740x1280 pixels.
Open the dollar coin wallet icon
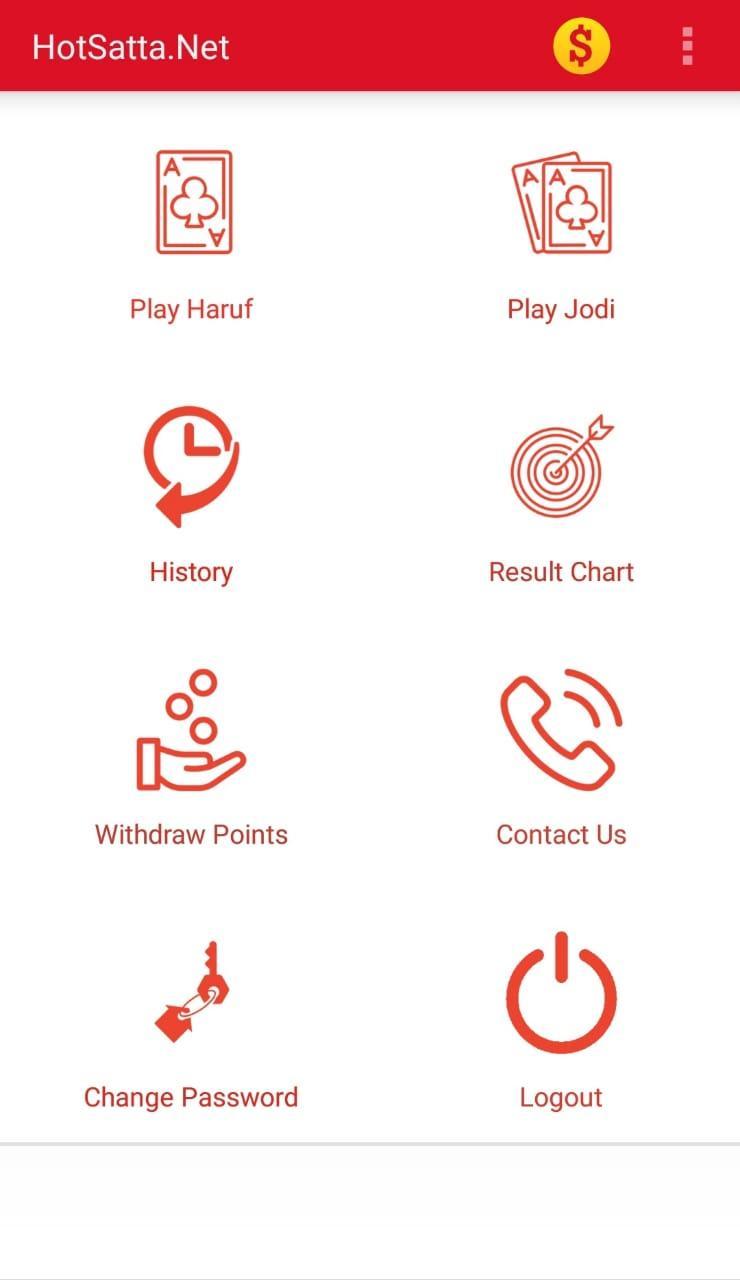click(581, 47)
